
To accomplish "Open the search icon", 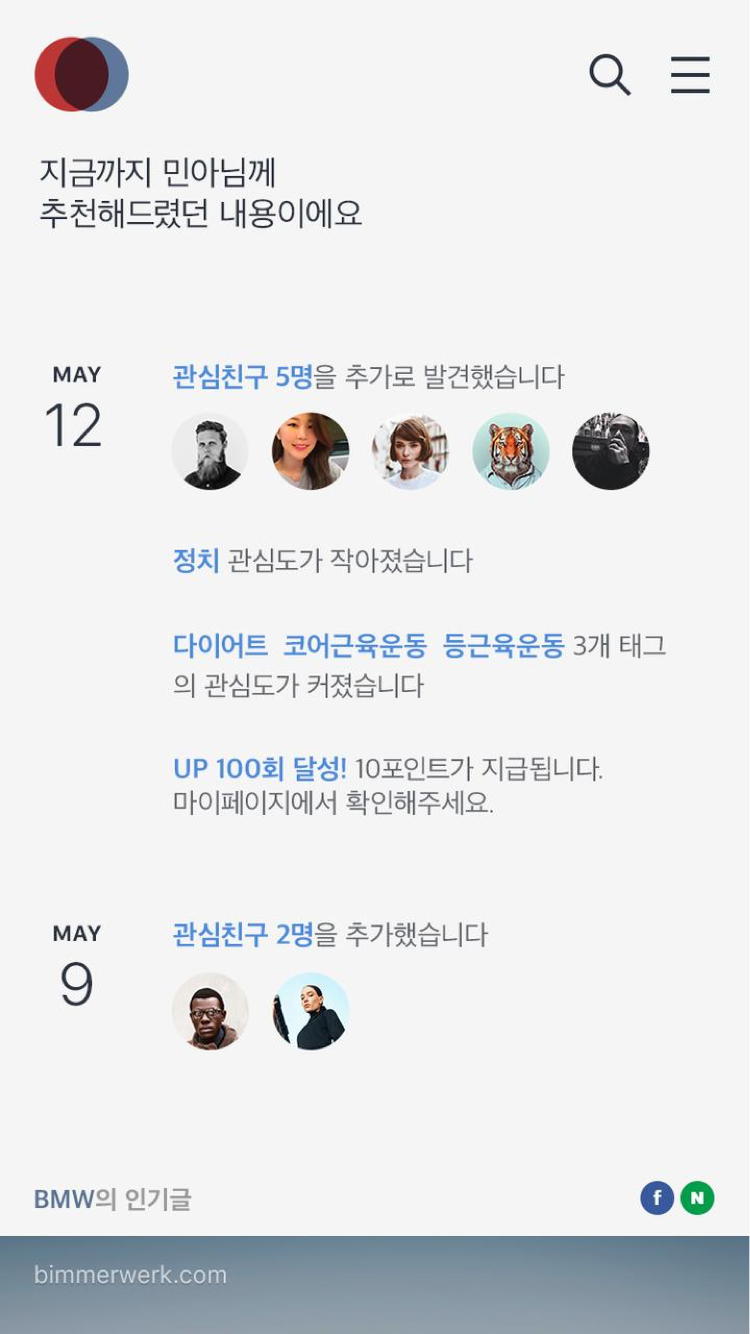I will tap(609, 75).
